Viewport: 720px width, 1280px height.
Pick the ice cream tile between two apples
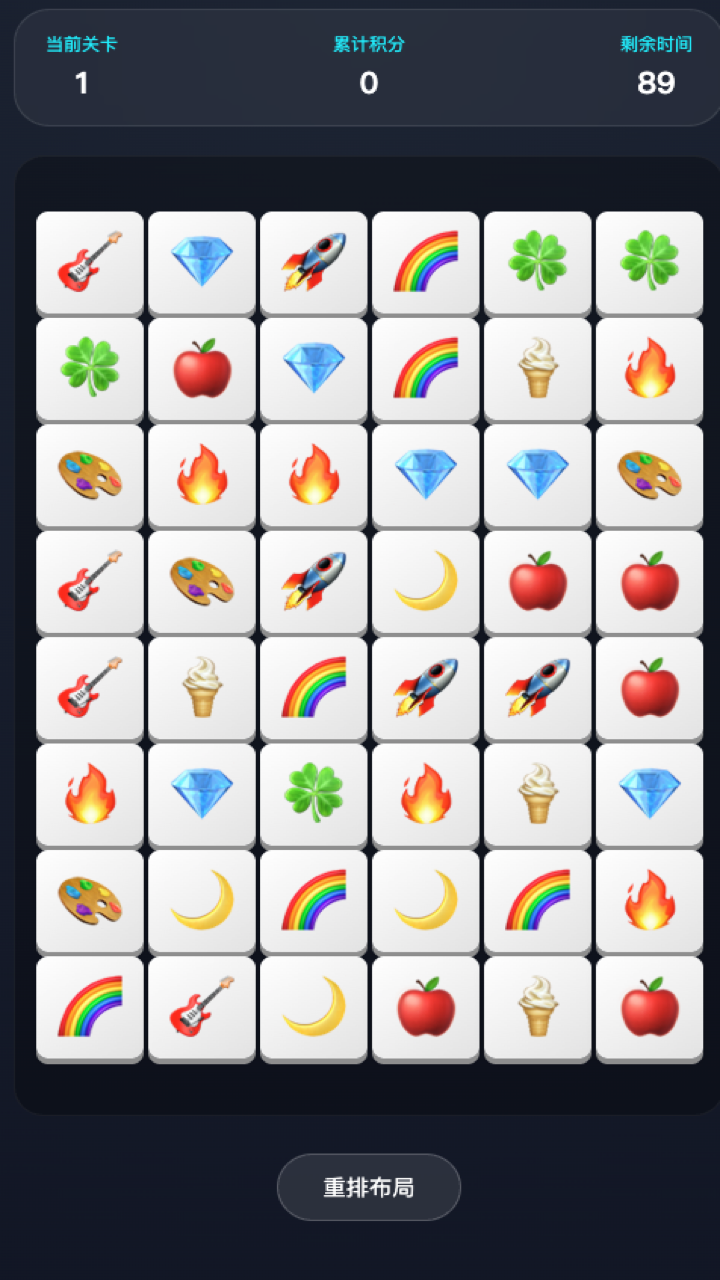[x=538, y=1005]
